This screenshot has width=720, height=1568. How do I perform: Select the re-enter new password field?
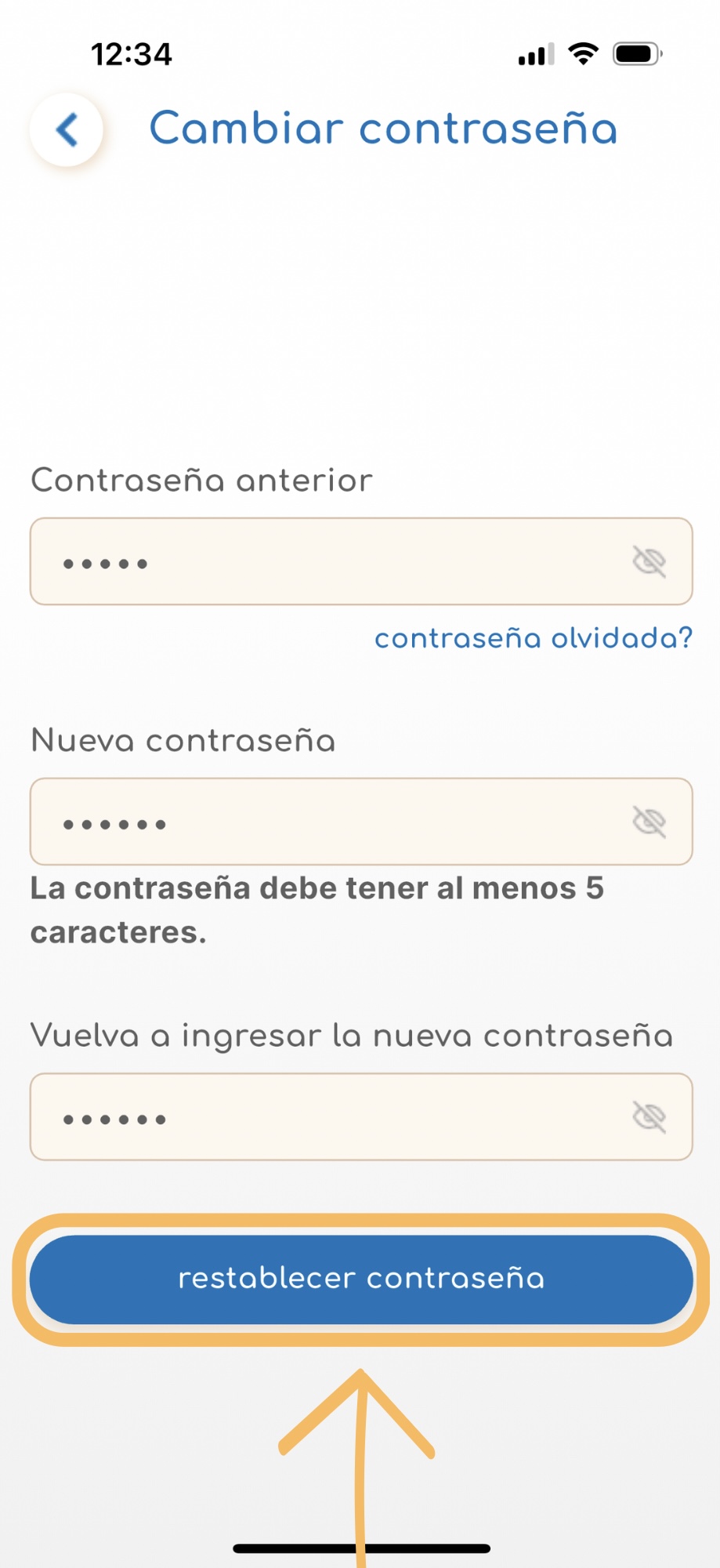coord(361,1116)
